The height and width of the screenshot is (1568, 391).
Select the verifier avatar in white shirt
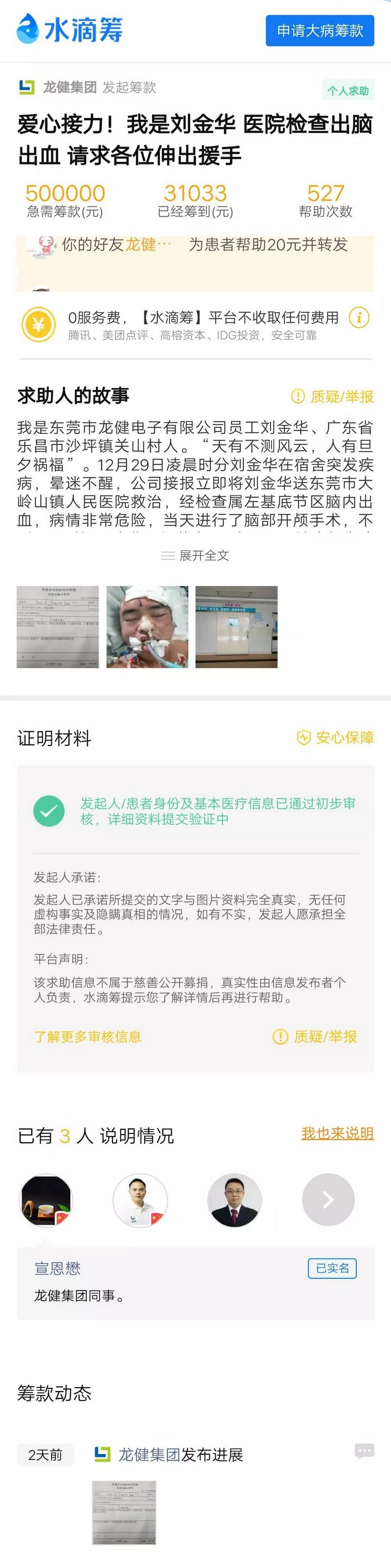coord(141,1200)
